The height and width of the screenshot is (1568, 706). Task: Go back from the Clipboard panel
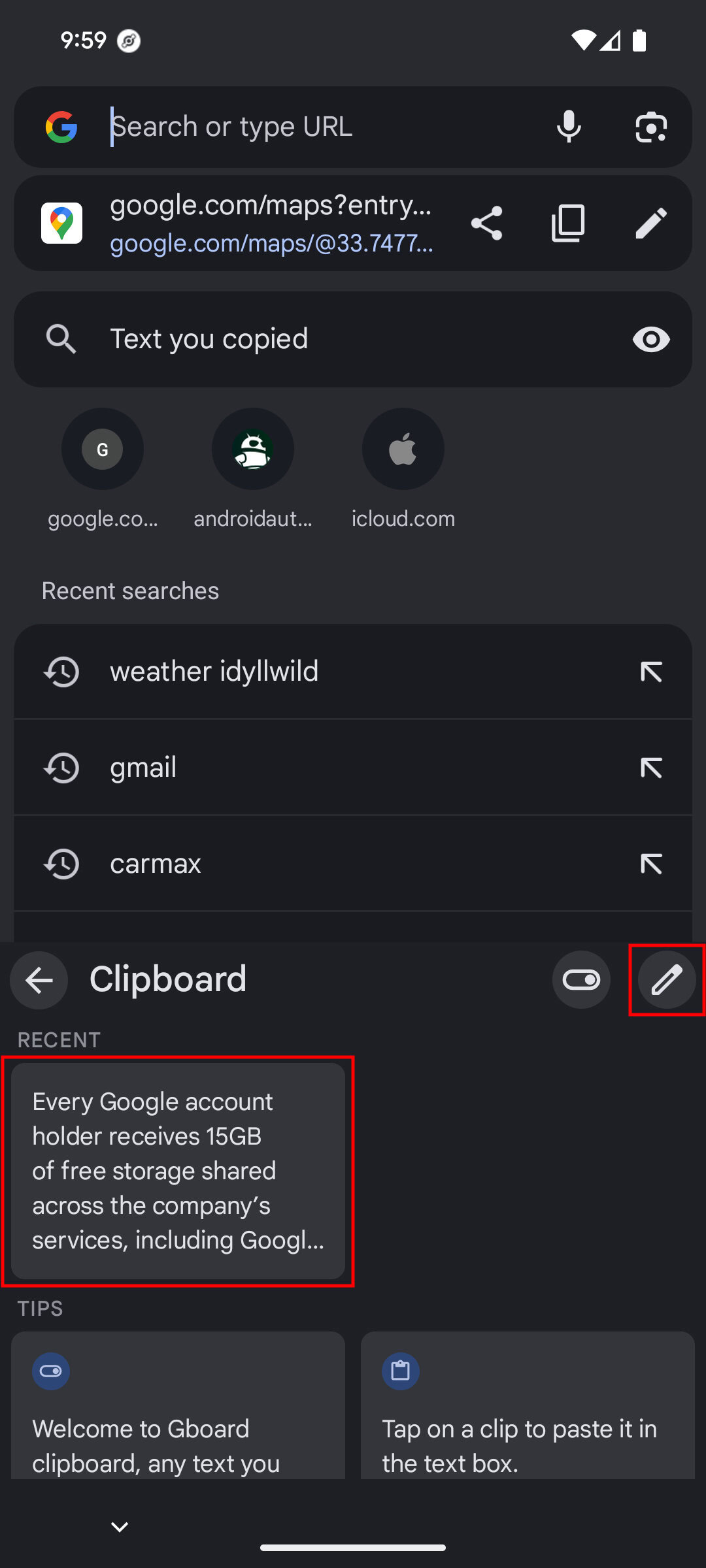(x=39, y=980)
